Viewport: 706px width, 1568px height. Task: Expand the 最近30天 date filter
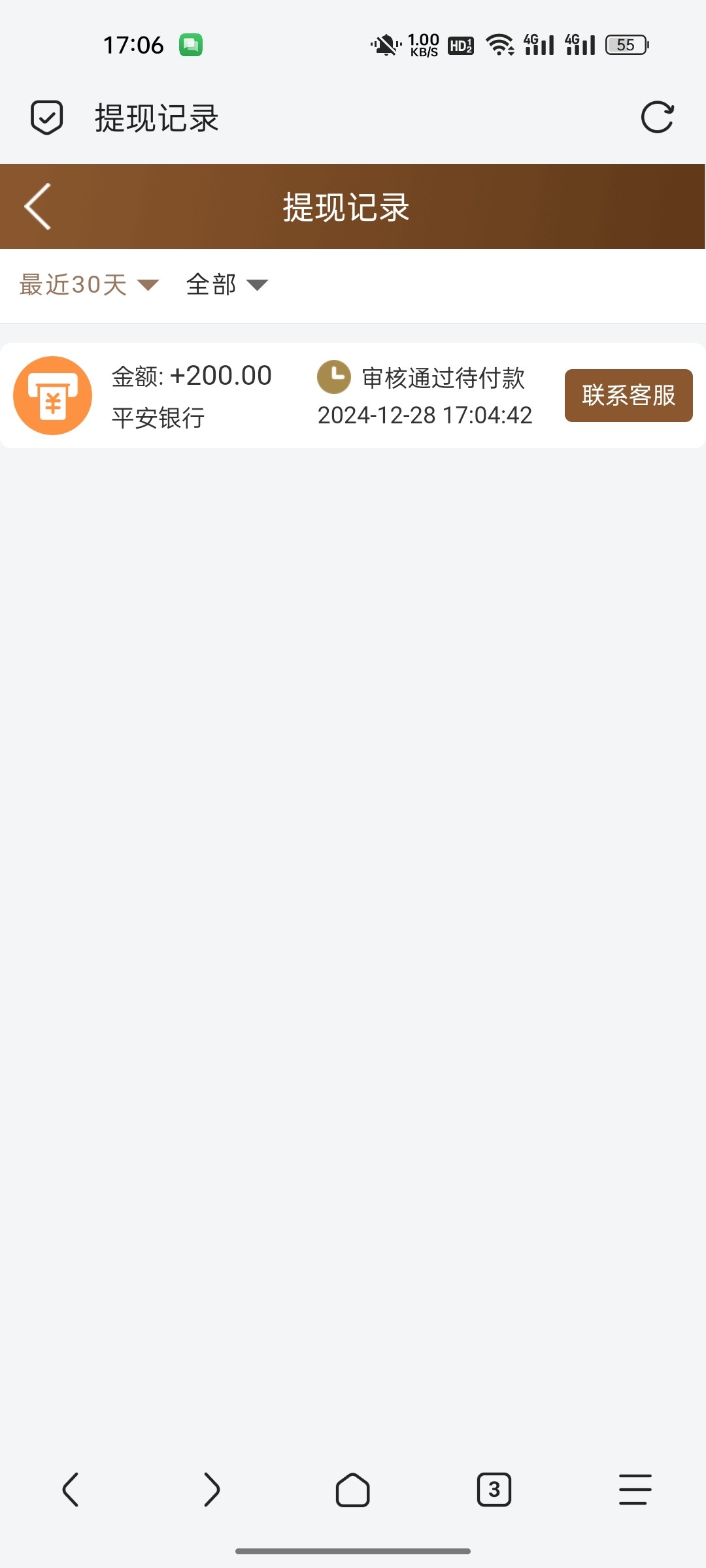pyautogui.click(x=90, y=285)
